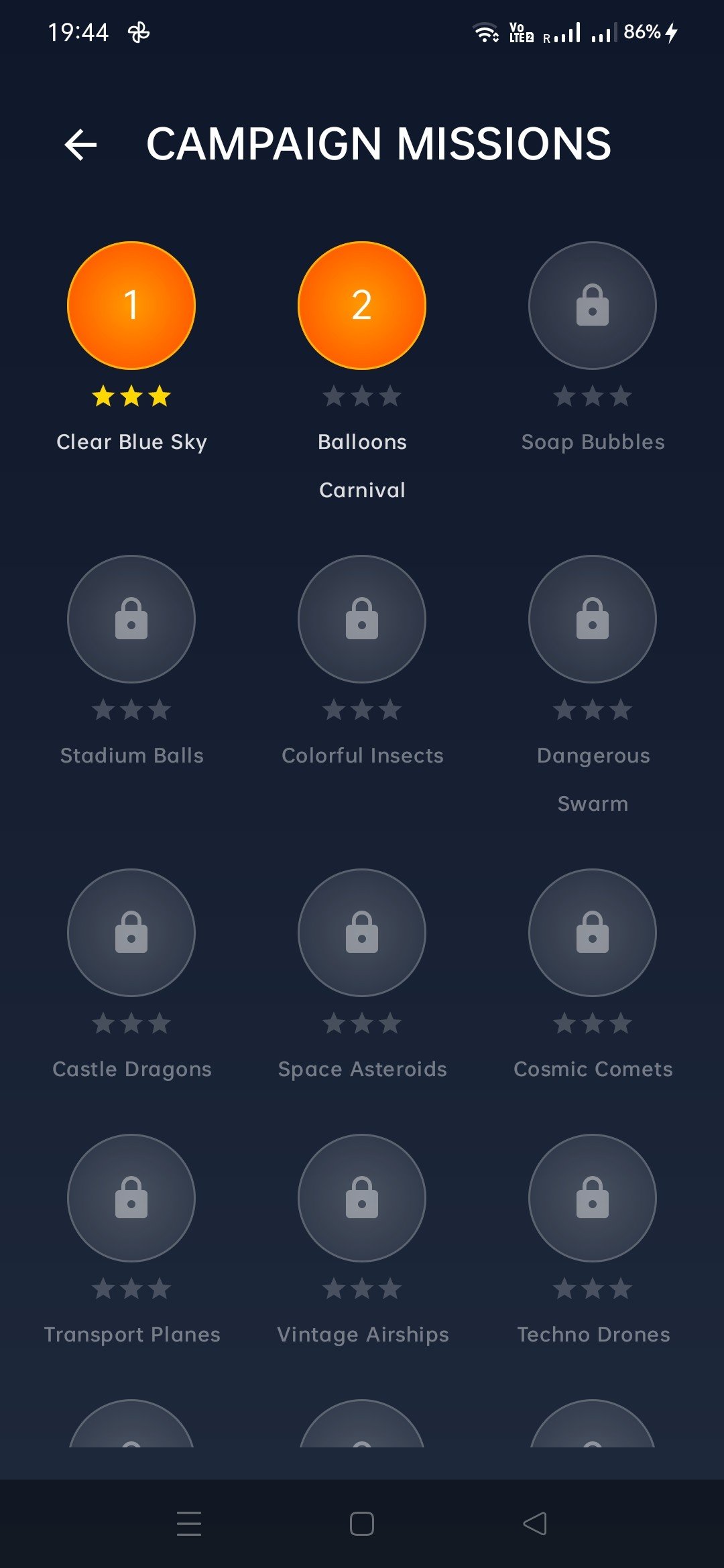Choose the locked Dangerous Swarm mission

pyautogui.click(x=593, y=619)
